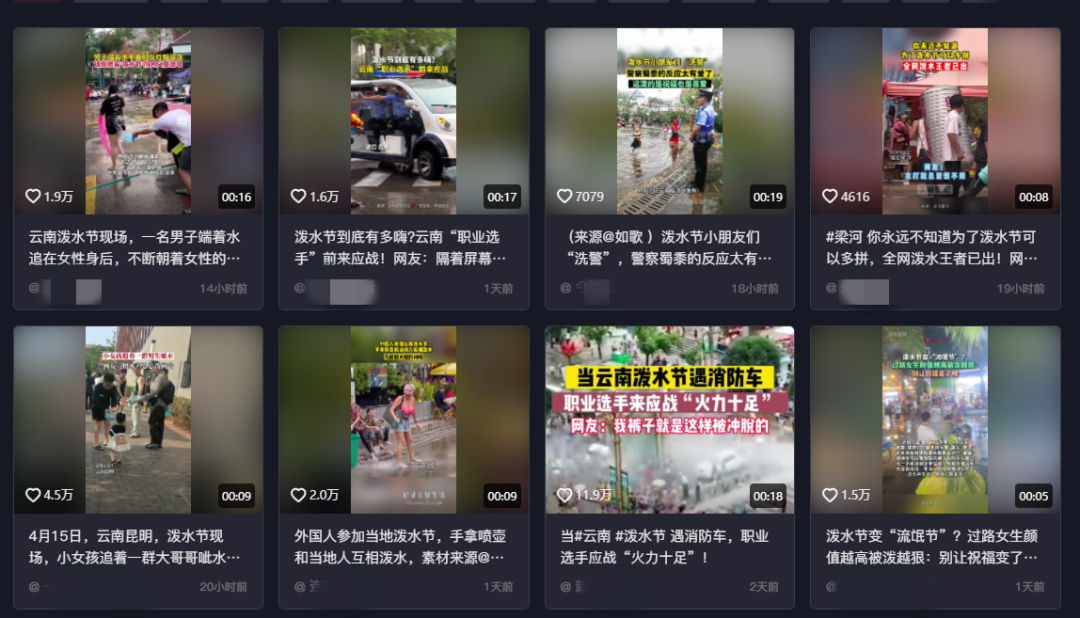Open the 泼水节小朋友们"洗警" video

(669, 121)
